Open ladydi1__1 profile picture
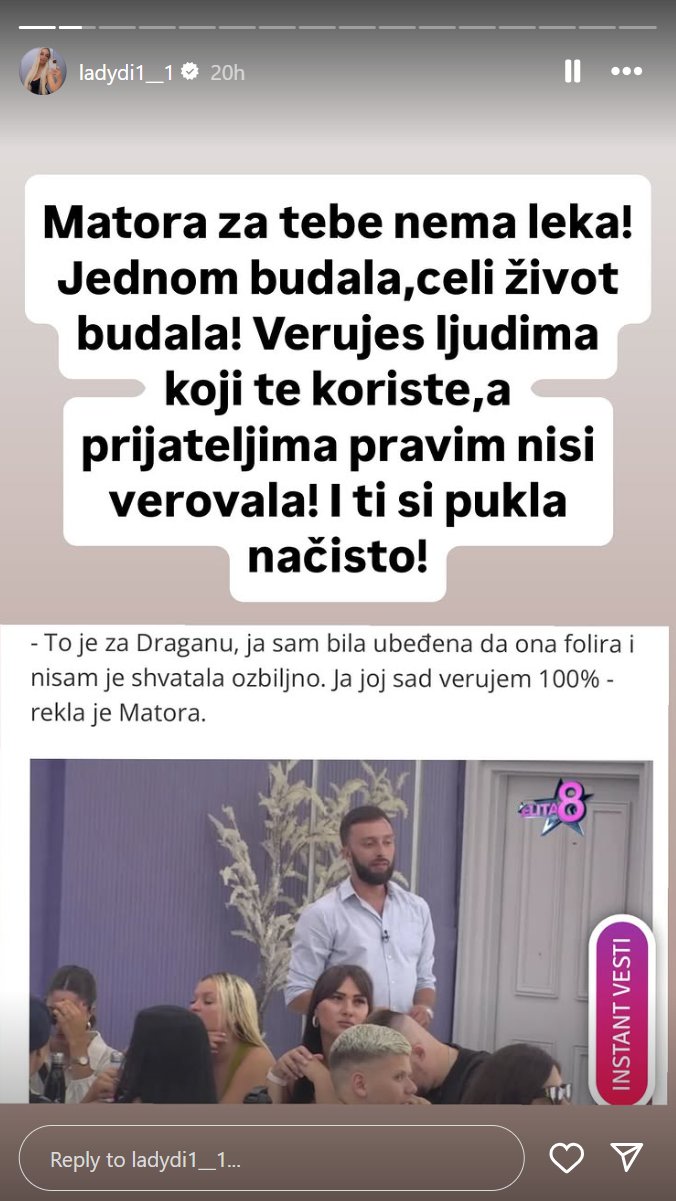This screenshot has height=1201, width=676. pos(43,72)
